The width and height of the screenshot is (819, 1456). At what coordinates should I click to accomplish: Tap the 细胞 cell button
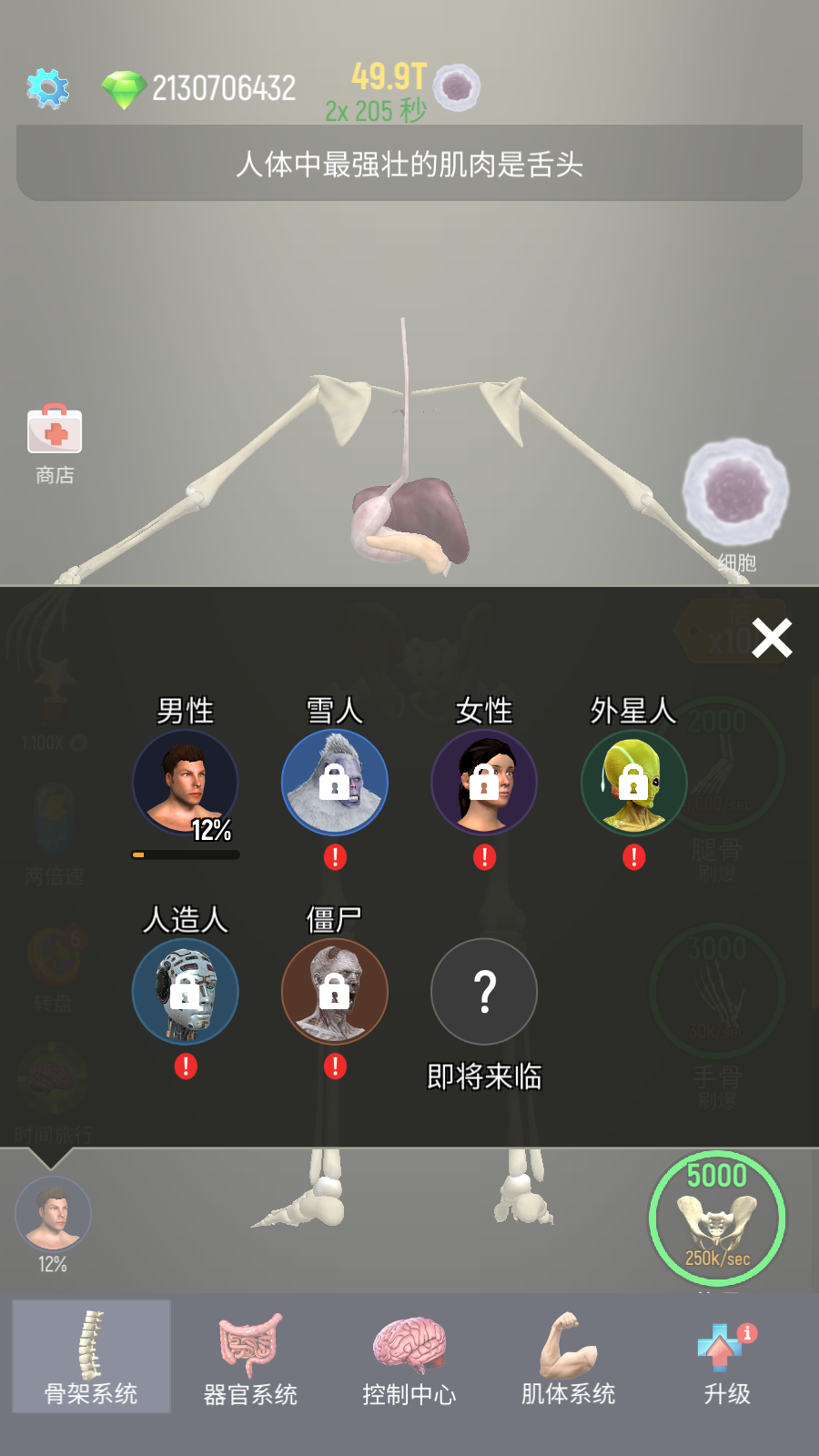pos(735,495)
